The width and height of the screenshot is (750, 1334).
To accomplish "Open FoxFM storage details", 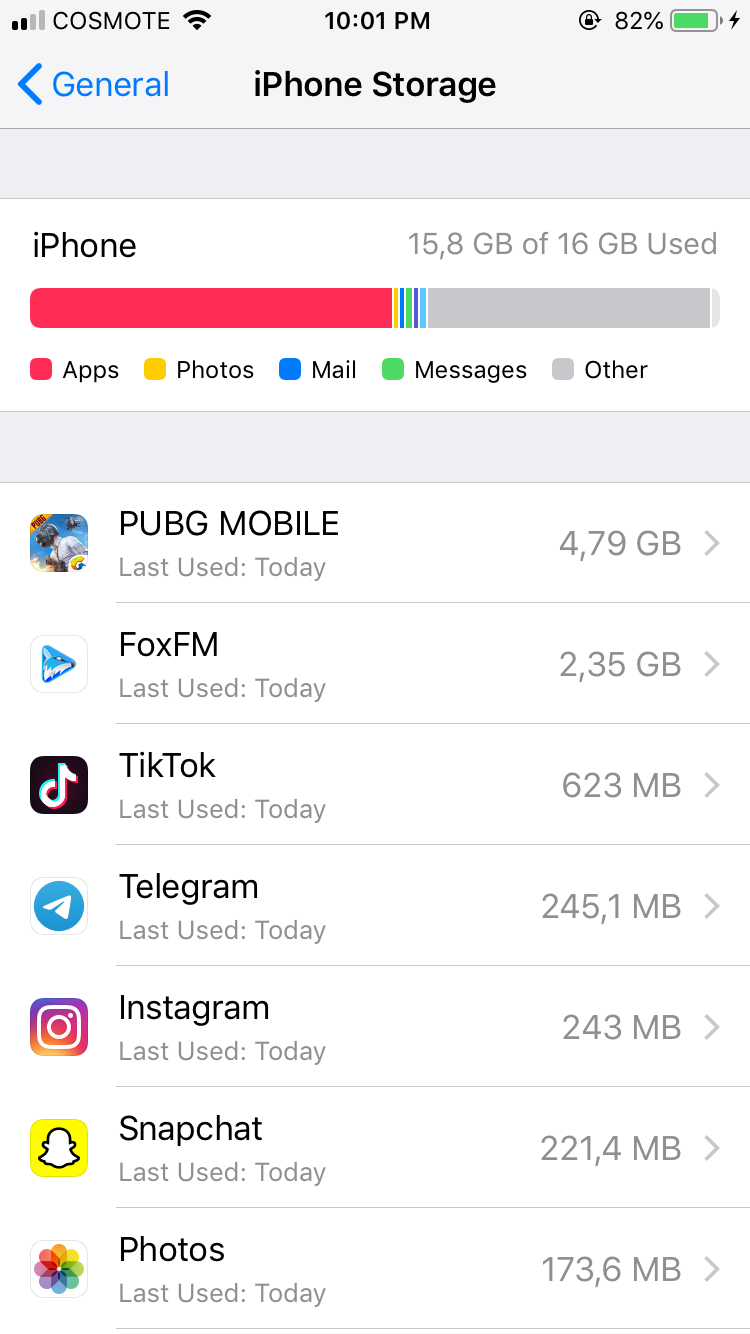I will click(375, 664).
